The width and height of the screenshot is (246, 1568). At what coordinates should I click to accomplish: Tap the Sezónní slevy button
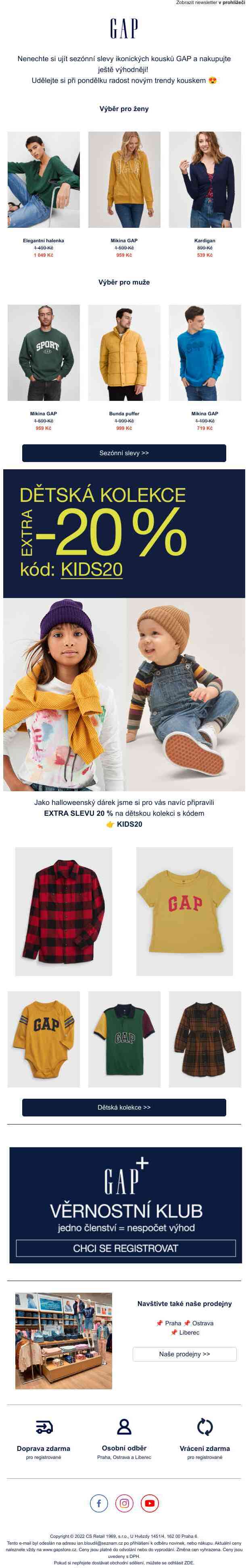pyautogui.click(x=124, y=453)
